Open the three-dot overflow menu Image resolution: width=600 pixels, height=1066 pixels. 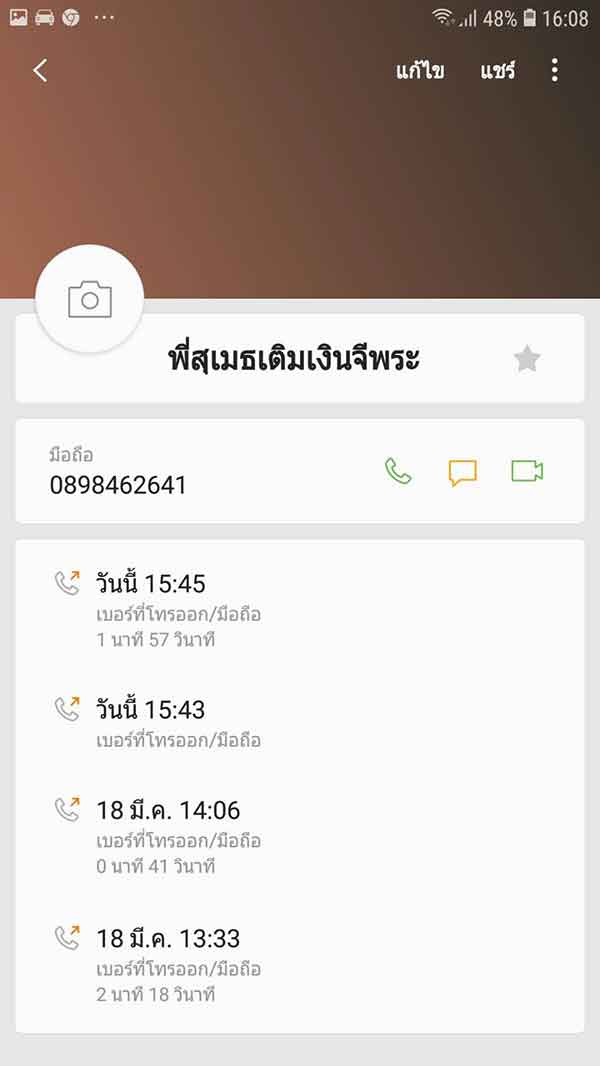pos(555,70)
